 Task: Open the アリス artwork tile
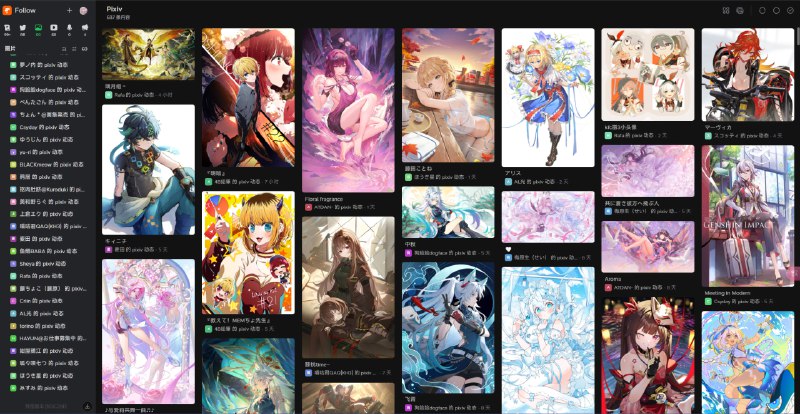[x=548, y=97]
